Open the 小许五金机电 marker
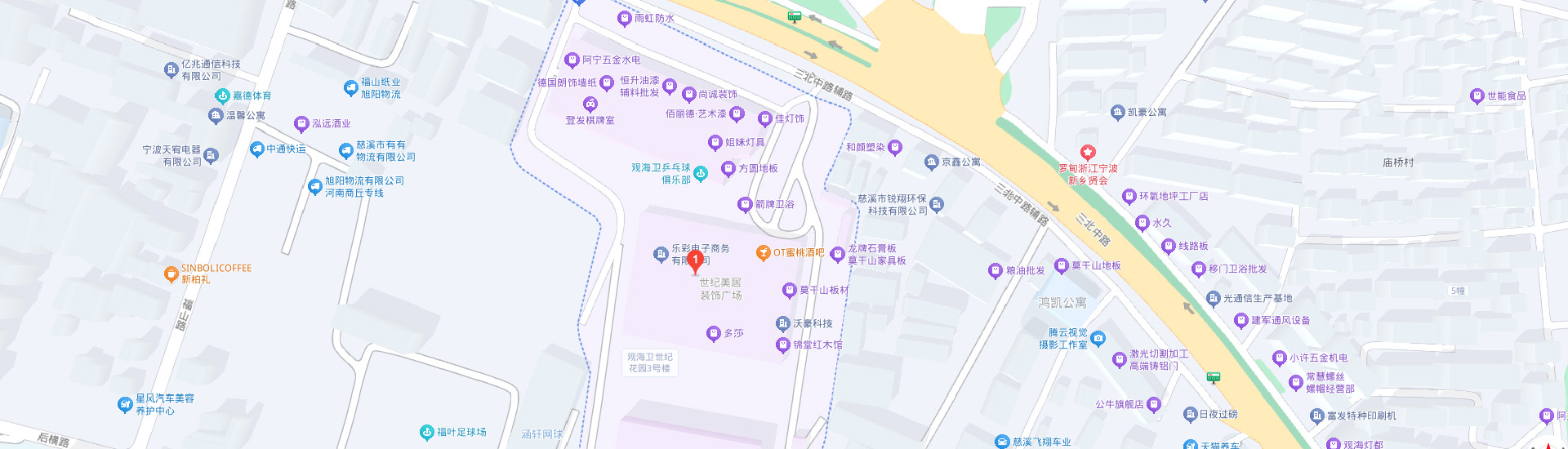The width and height of the screenshot is (1568, 449). [1280, 358]
